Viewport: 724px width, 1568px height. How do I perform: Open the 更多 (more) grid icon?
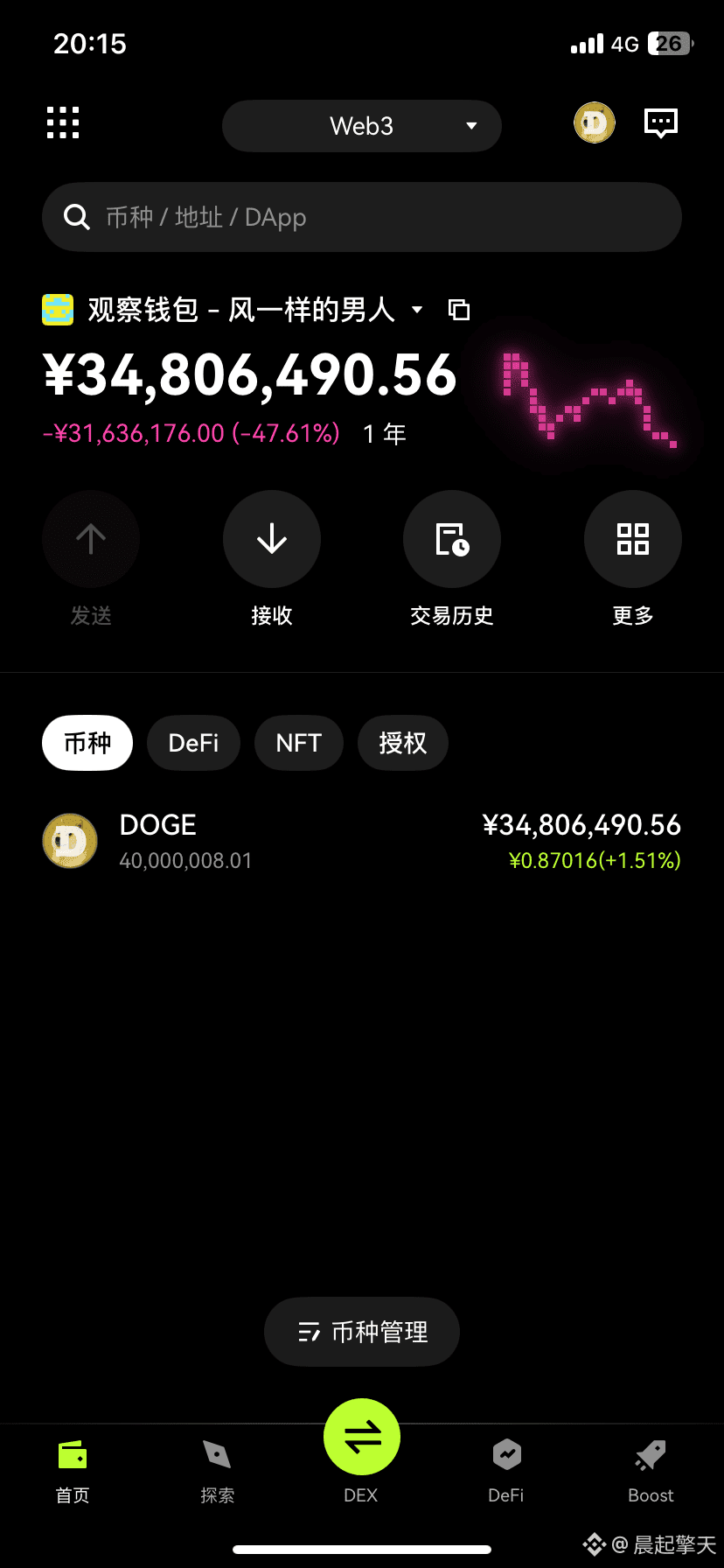(632, 539)
